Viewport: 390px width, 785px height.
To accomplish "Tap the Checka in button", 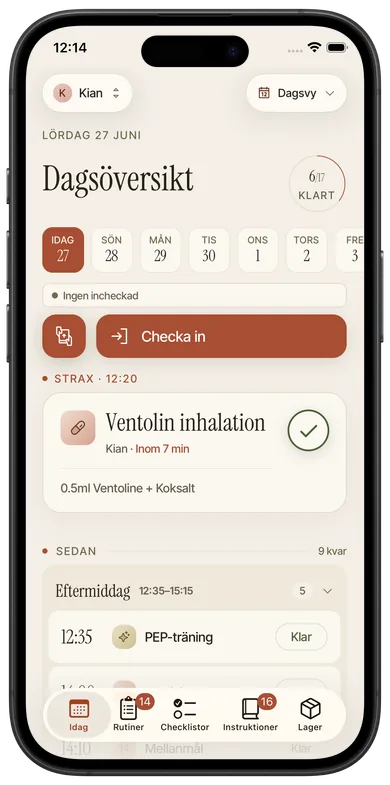I will pyautogui.click(x=221, y=336).
